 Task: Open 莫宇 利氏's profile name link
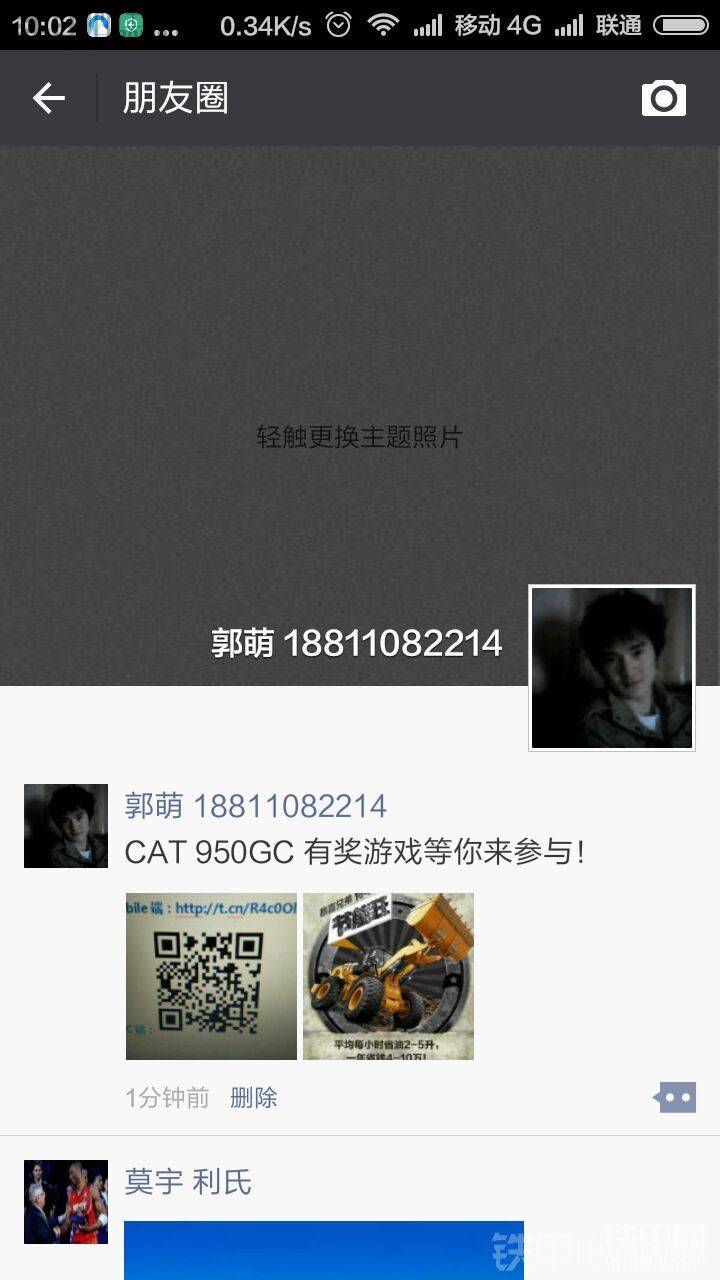click(188, 1182)
